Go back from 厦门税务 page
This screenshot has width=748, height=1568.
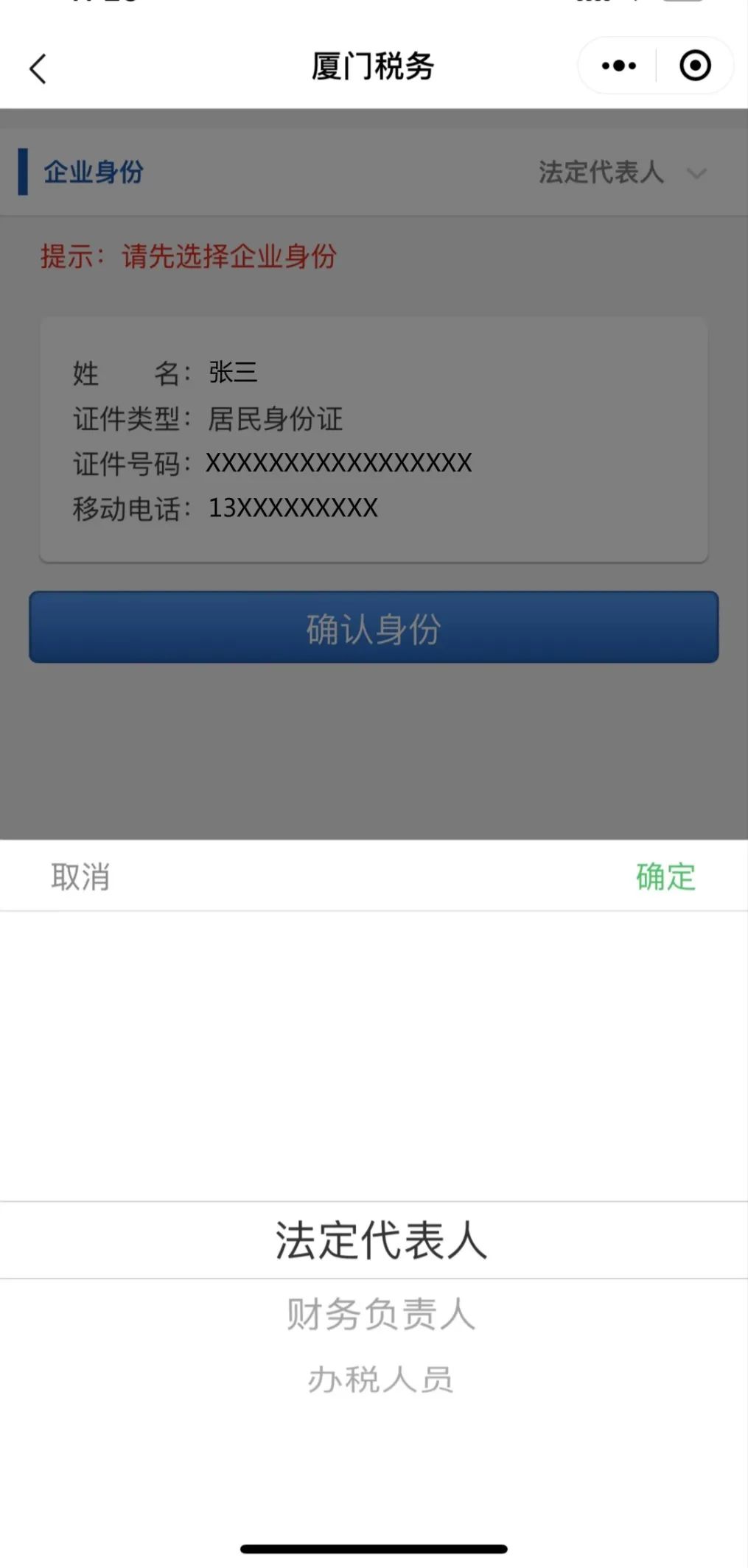pos(38,68)
